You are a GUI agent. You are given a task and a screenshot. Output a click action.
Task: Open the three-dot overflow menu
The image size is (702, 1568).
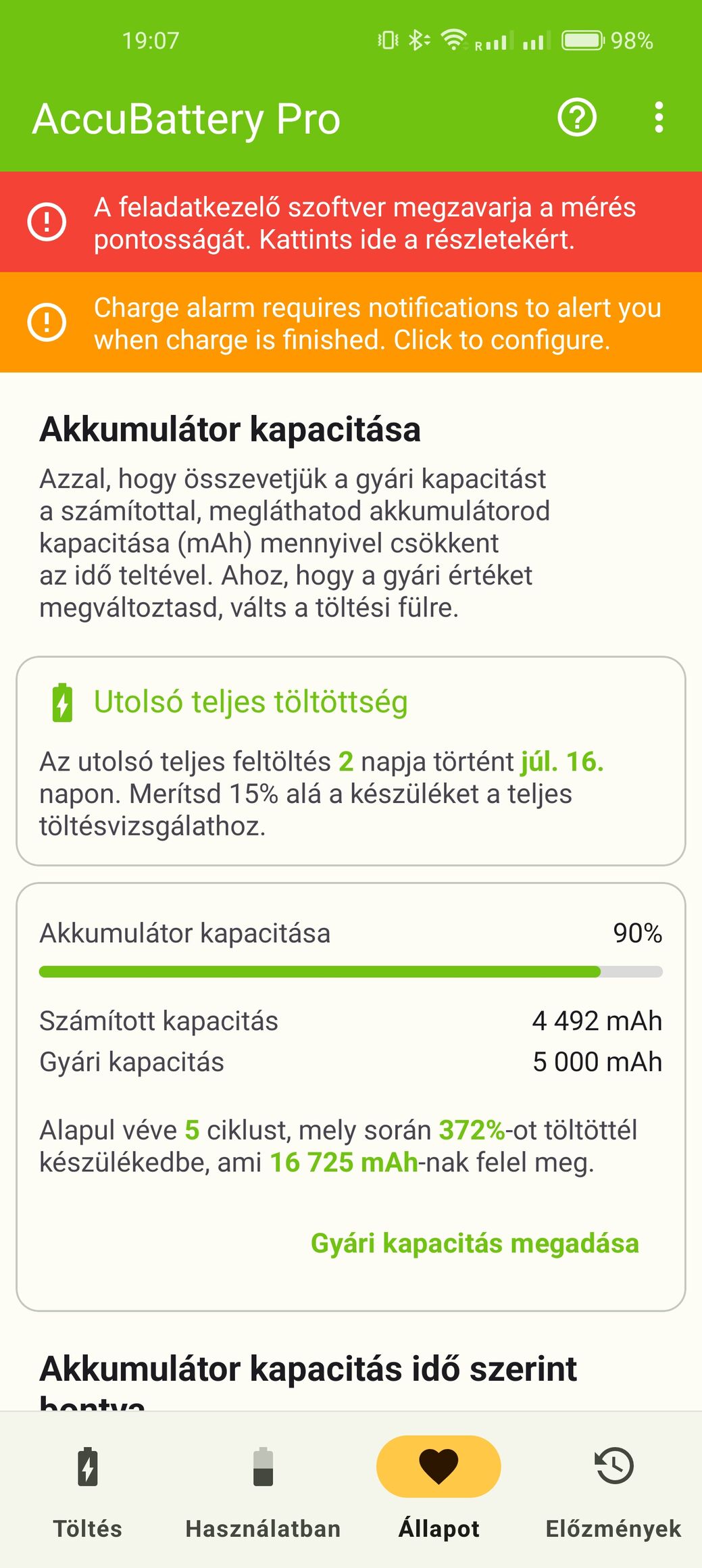click(x=659, y=118)
